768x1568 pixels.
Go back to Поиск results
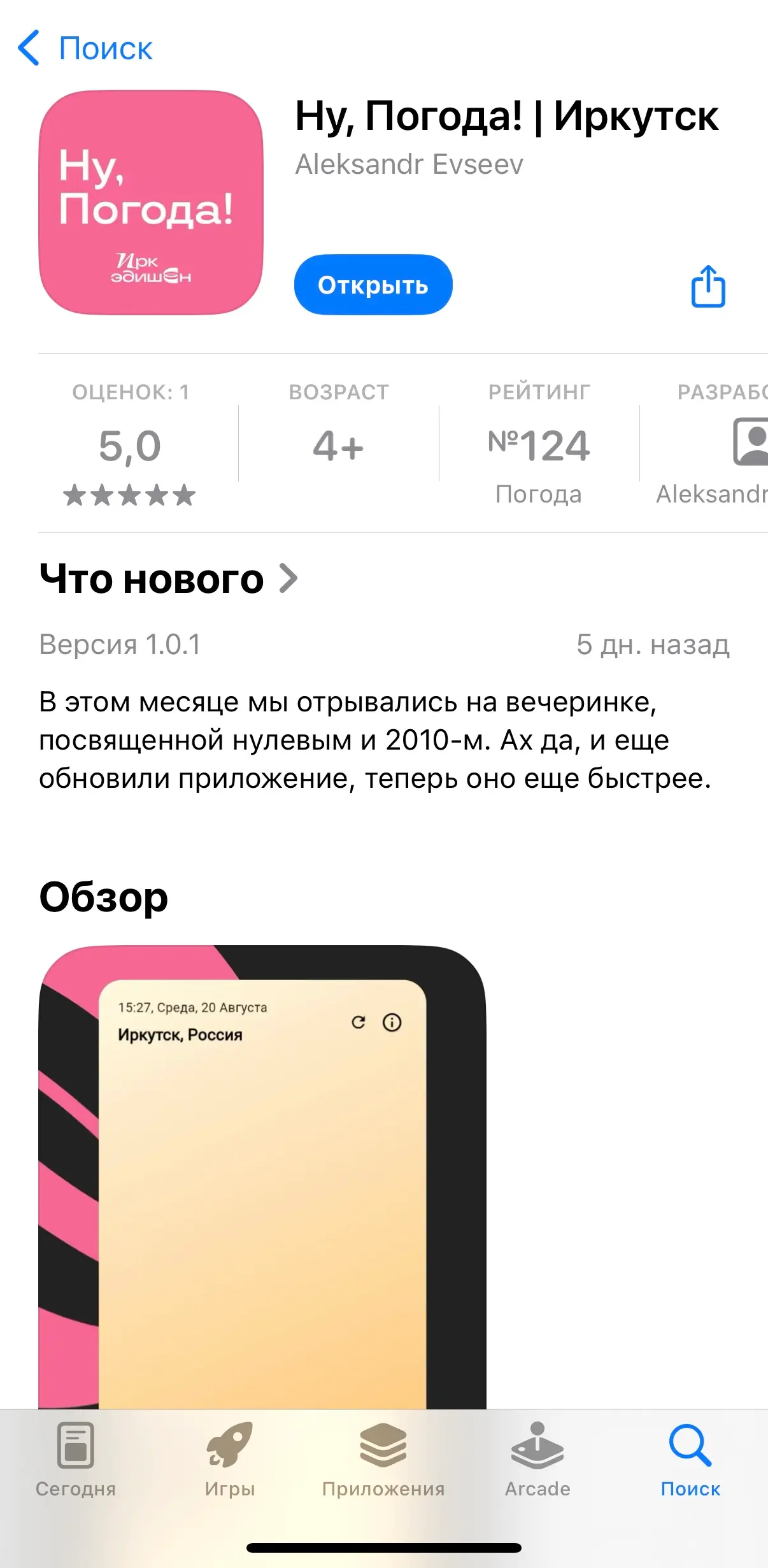(86, 48)
